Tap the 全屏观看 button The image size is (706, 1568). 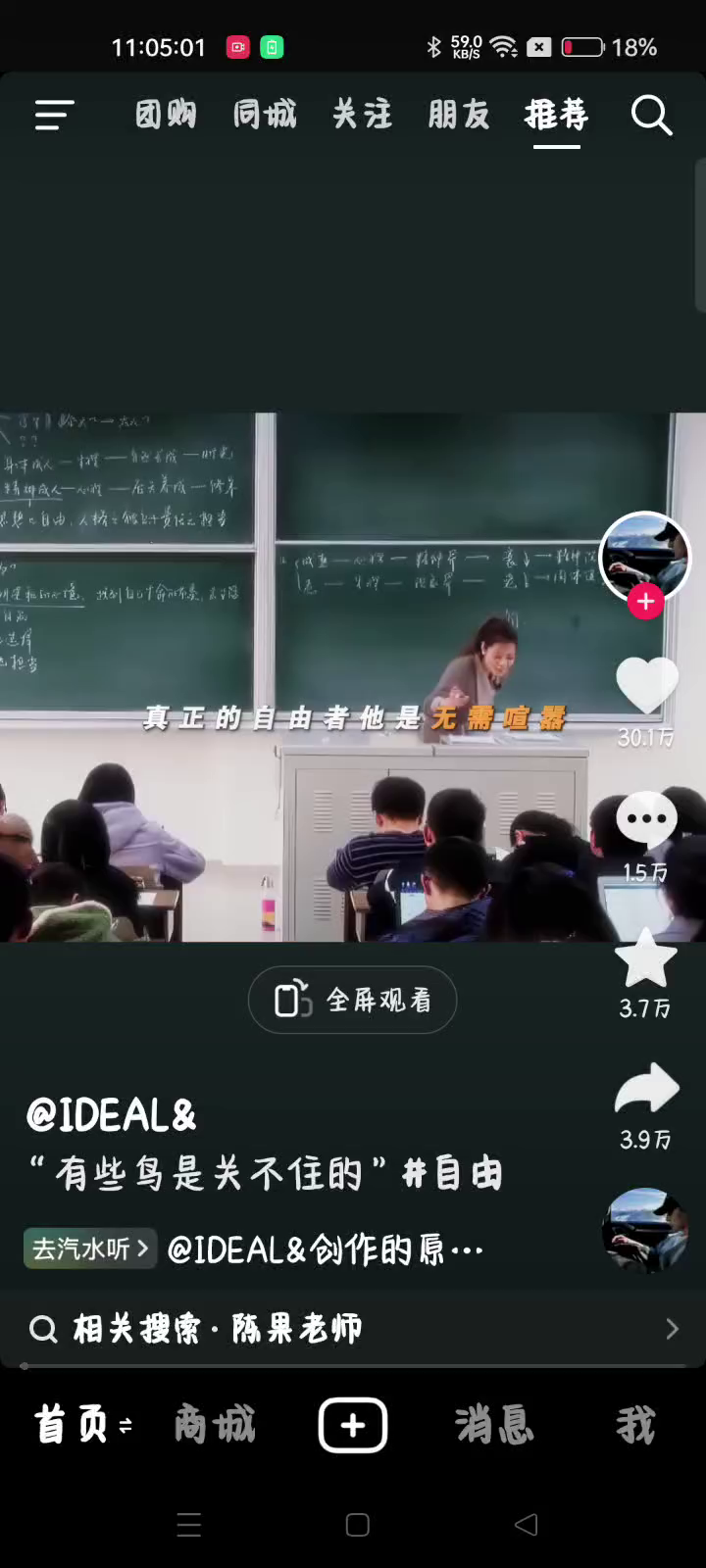click(352, 1000)
